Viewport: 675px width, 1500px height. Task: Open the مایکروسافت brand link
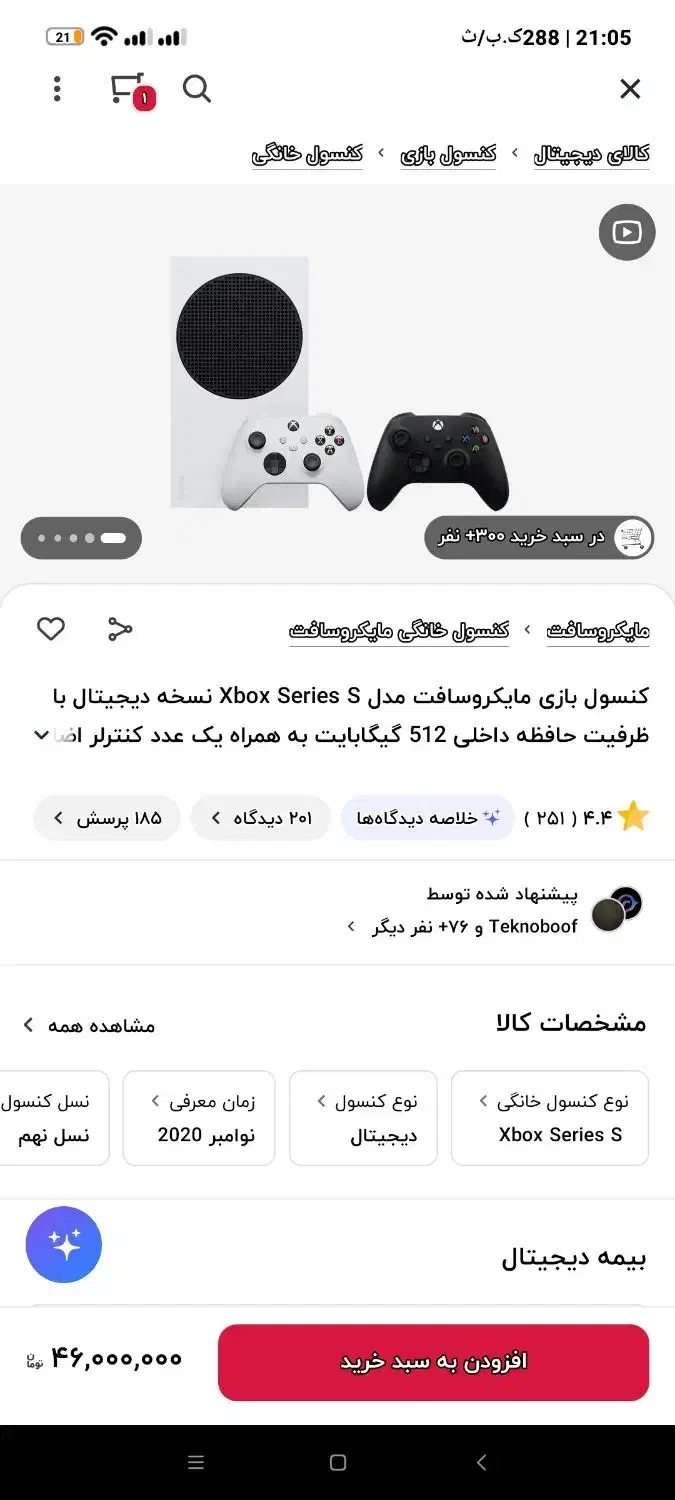pos(598,631)
